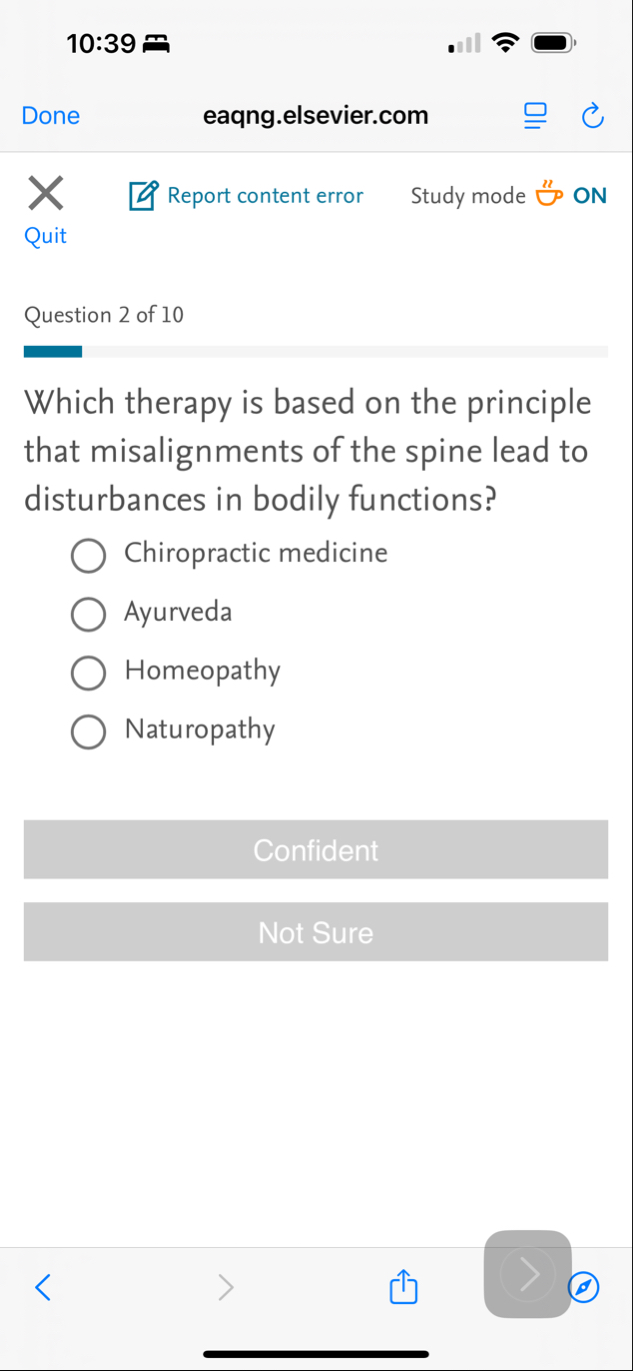Image resolution: width=633 pixels, height=1371 pixels.
Task: Choose the Ayurveda option
Action: pos(88,615)
